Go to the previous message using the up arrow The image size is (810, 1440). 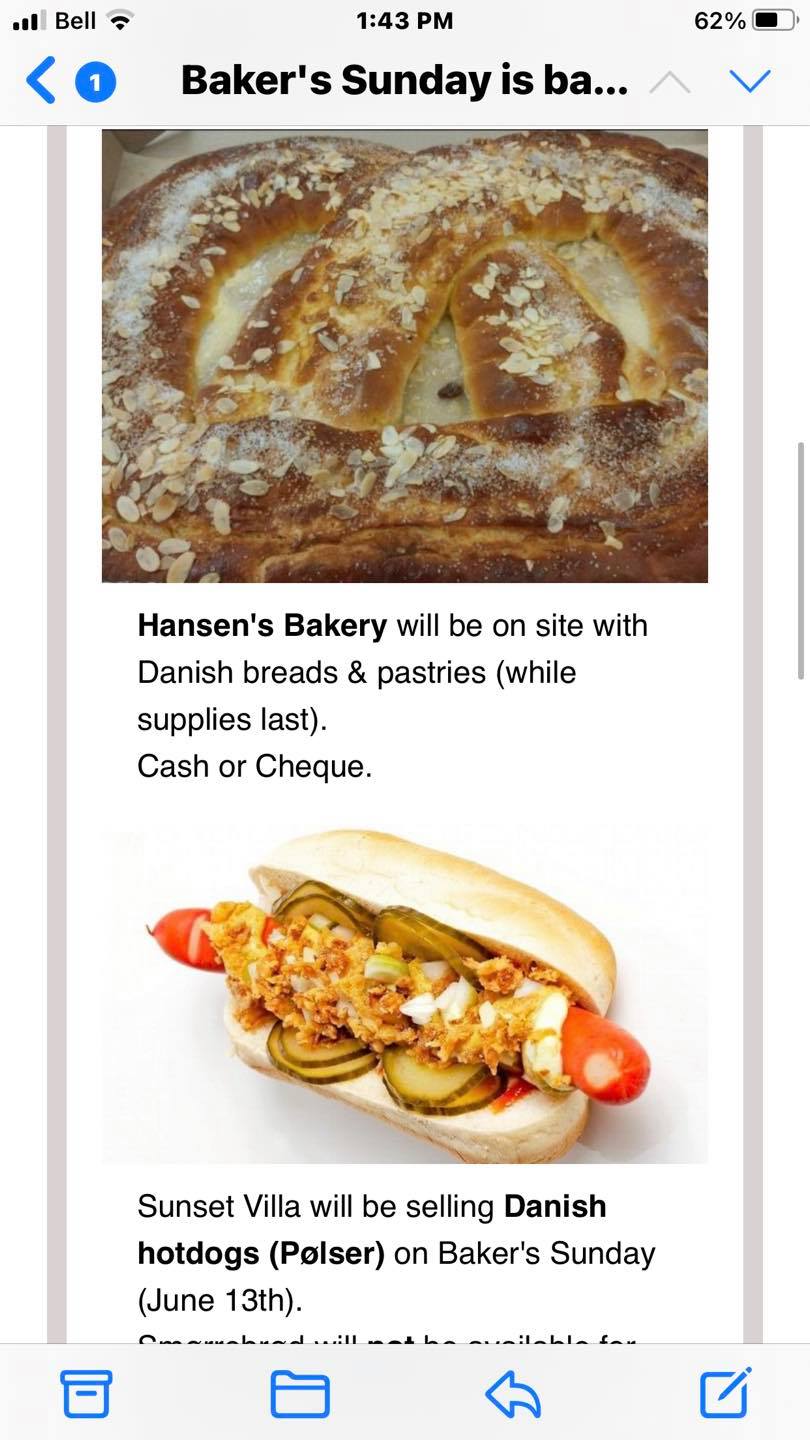pyautogui.click(x=670, y=81)
